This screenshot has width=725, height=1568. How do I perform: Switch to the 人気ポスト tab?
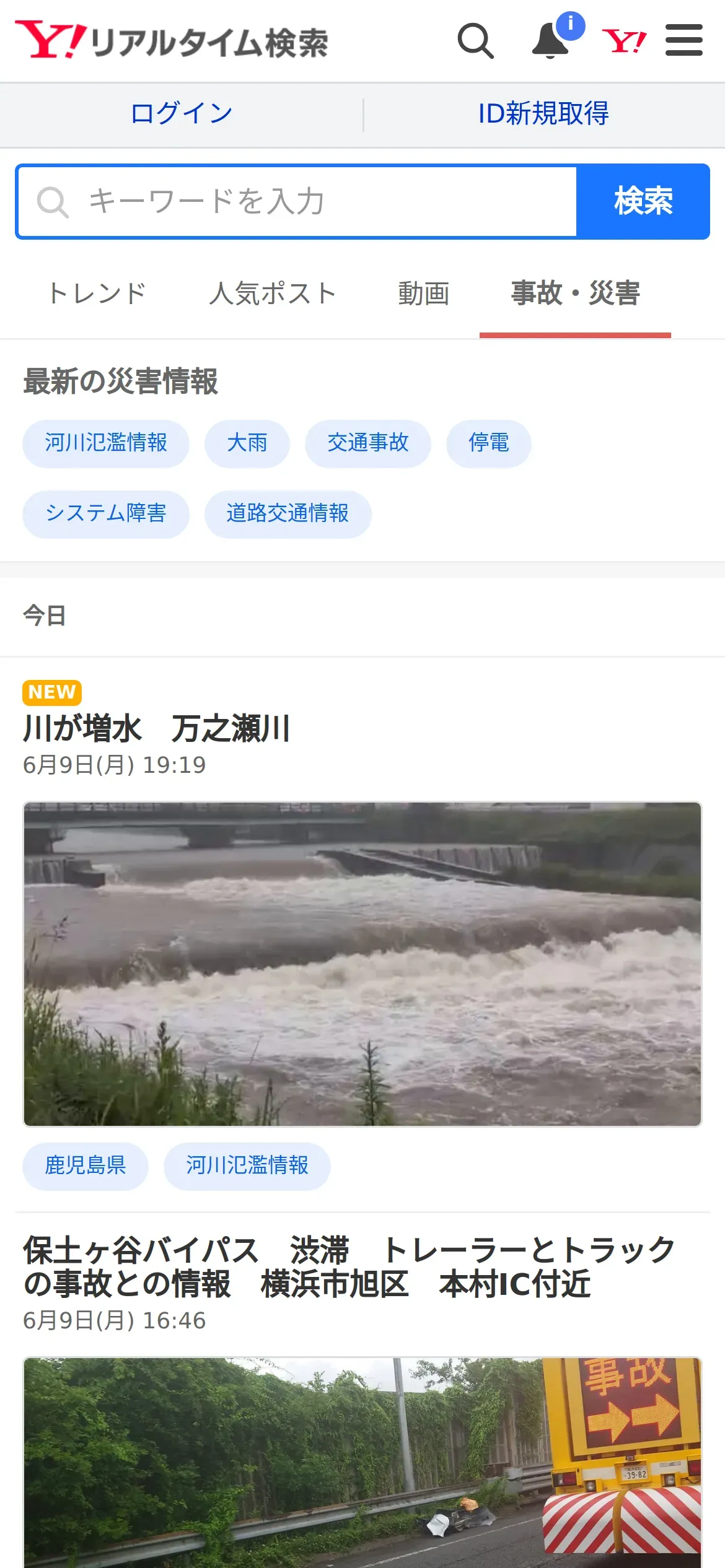click(273, 294)
